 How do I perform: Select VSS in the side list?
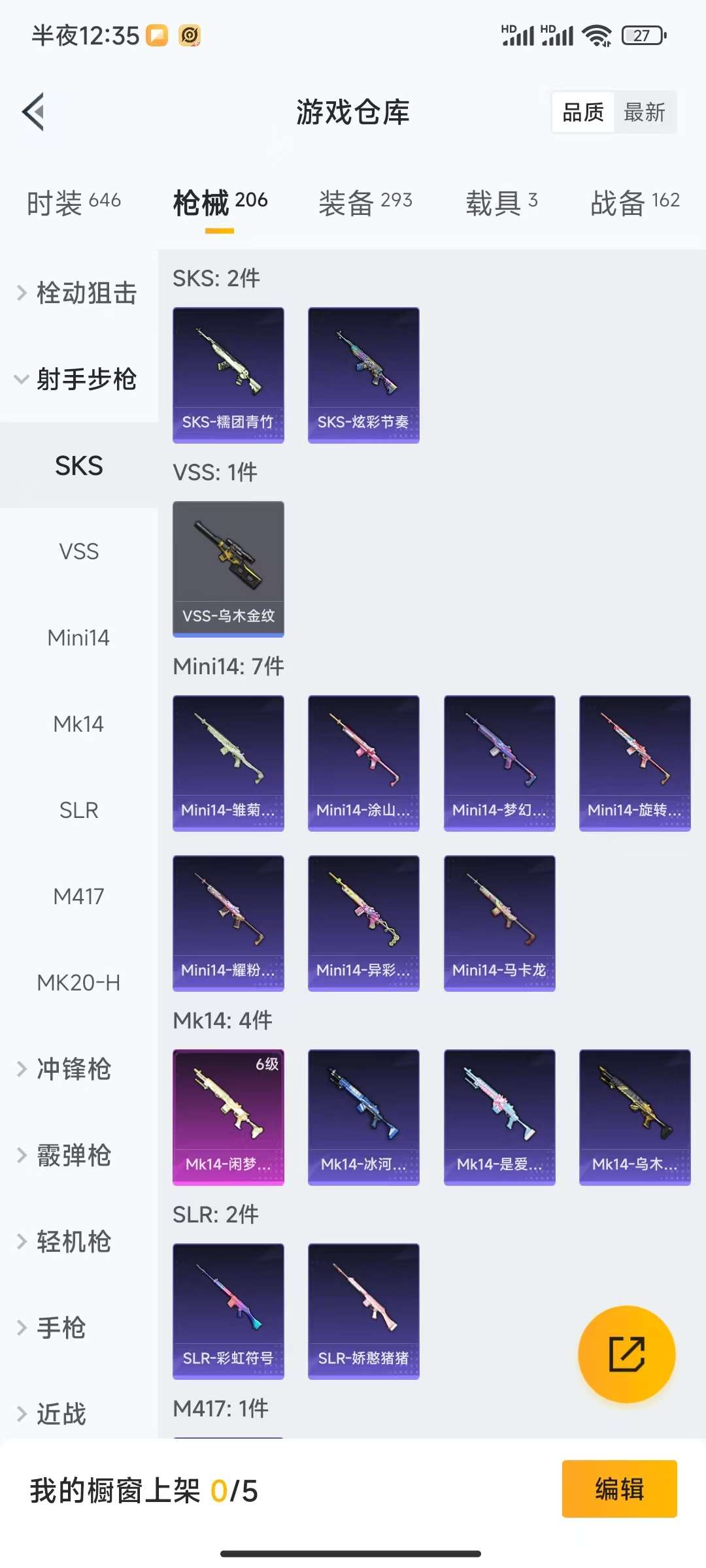[x=78, y=551]
